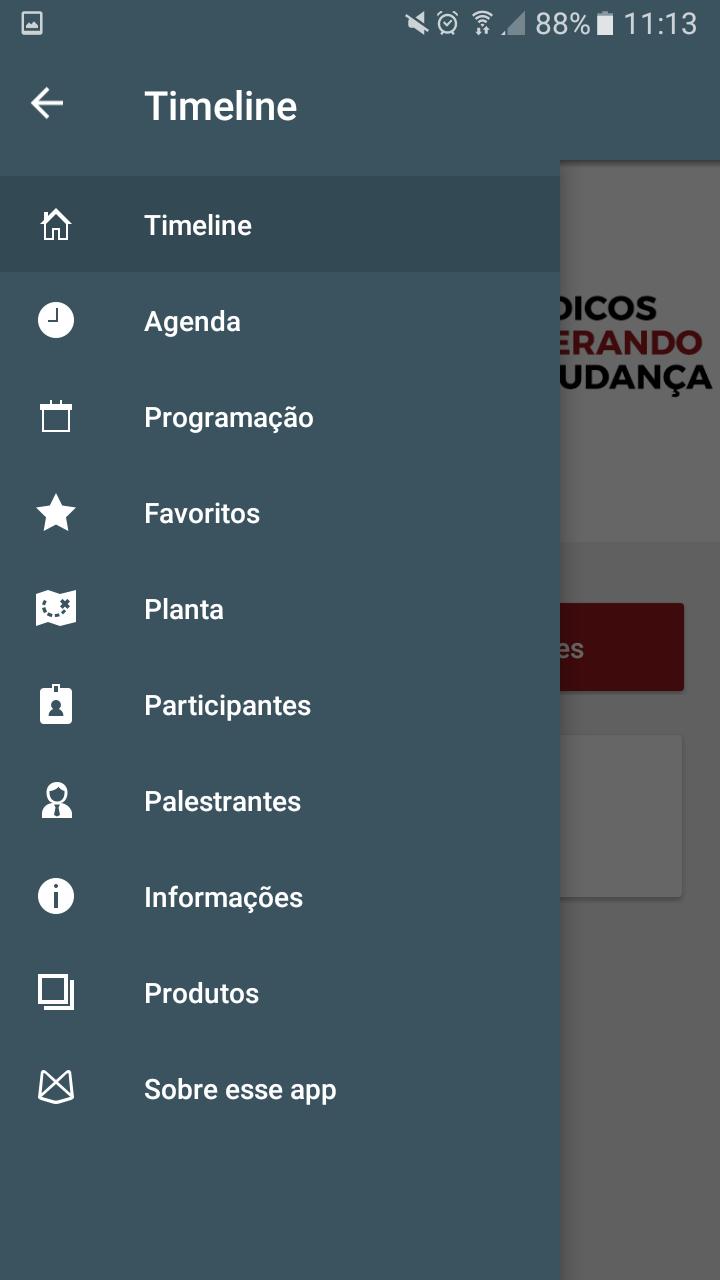Tap the notification thumbnail in the status bar
The width and height of the screenshot is (720, 1280).
(x=30, y=21)
